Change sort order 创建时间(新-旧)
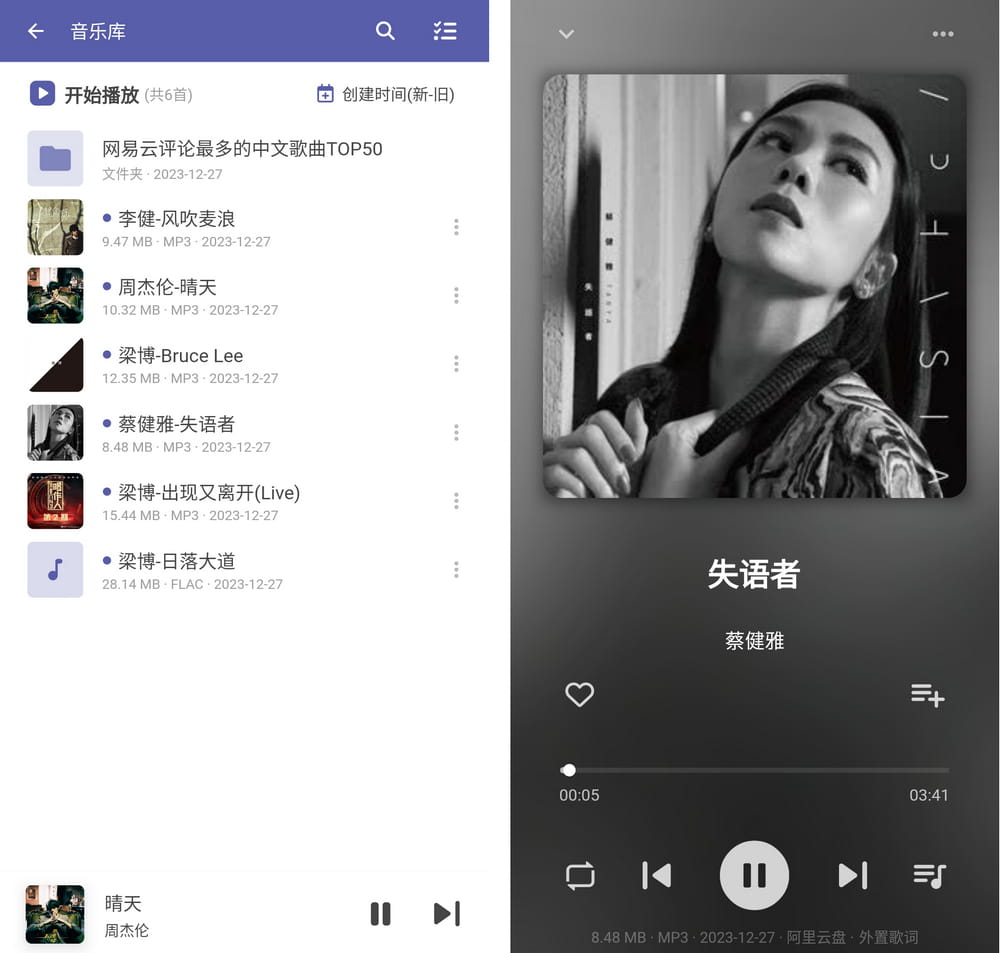The height and width of the screenshot is (953, 1000). 386,94
